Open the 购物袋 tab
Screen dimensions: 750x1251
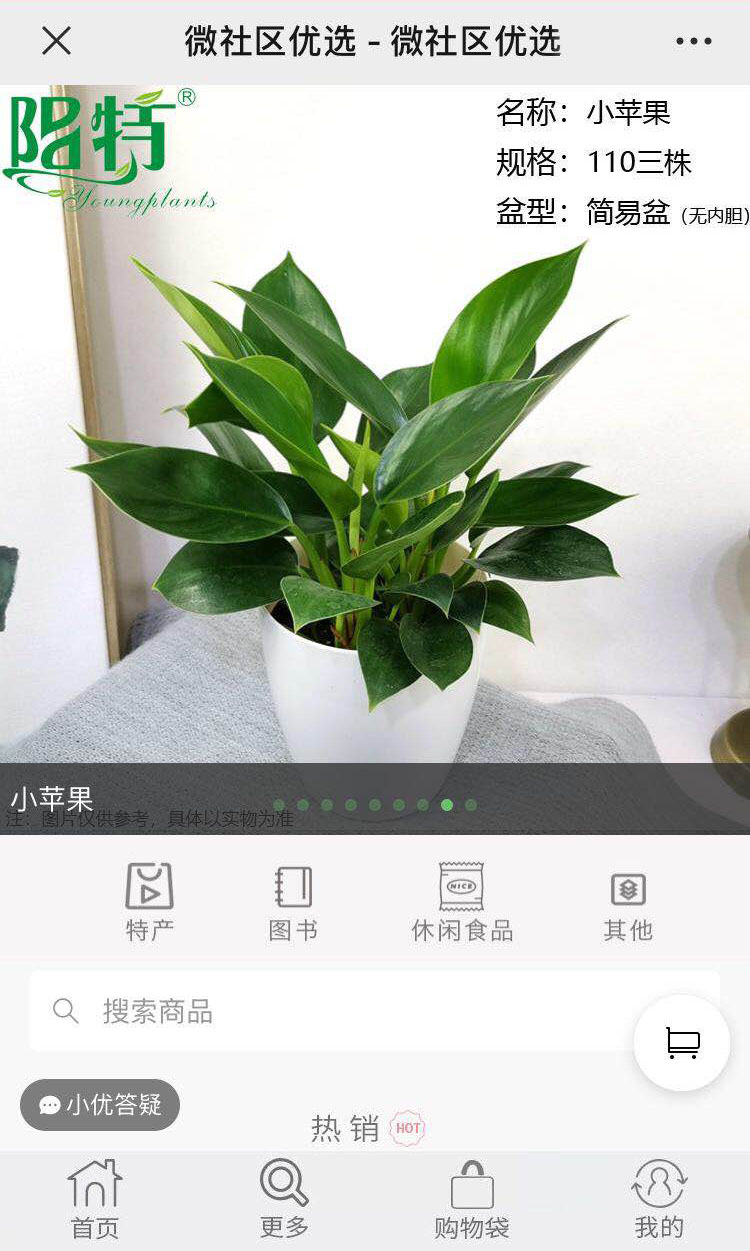coord(472,1200)
